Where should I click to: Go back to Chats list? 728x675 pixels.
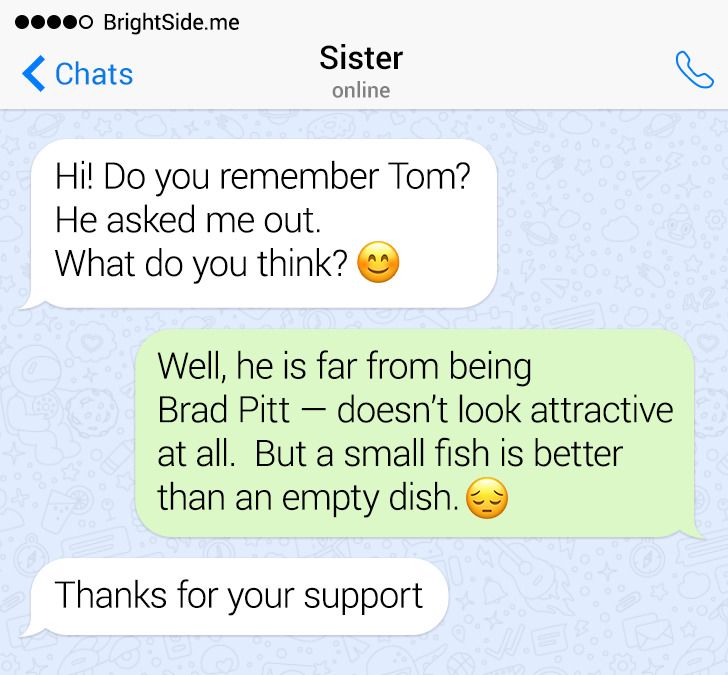[76, 74]
